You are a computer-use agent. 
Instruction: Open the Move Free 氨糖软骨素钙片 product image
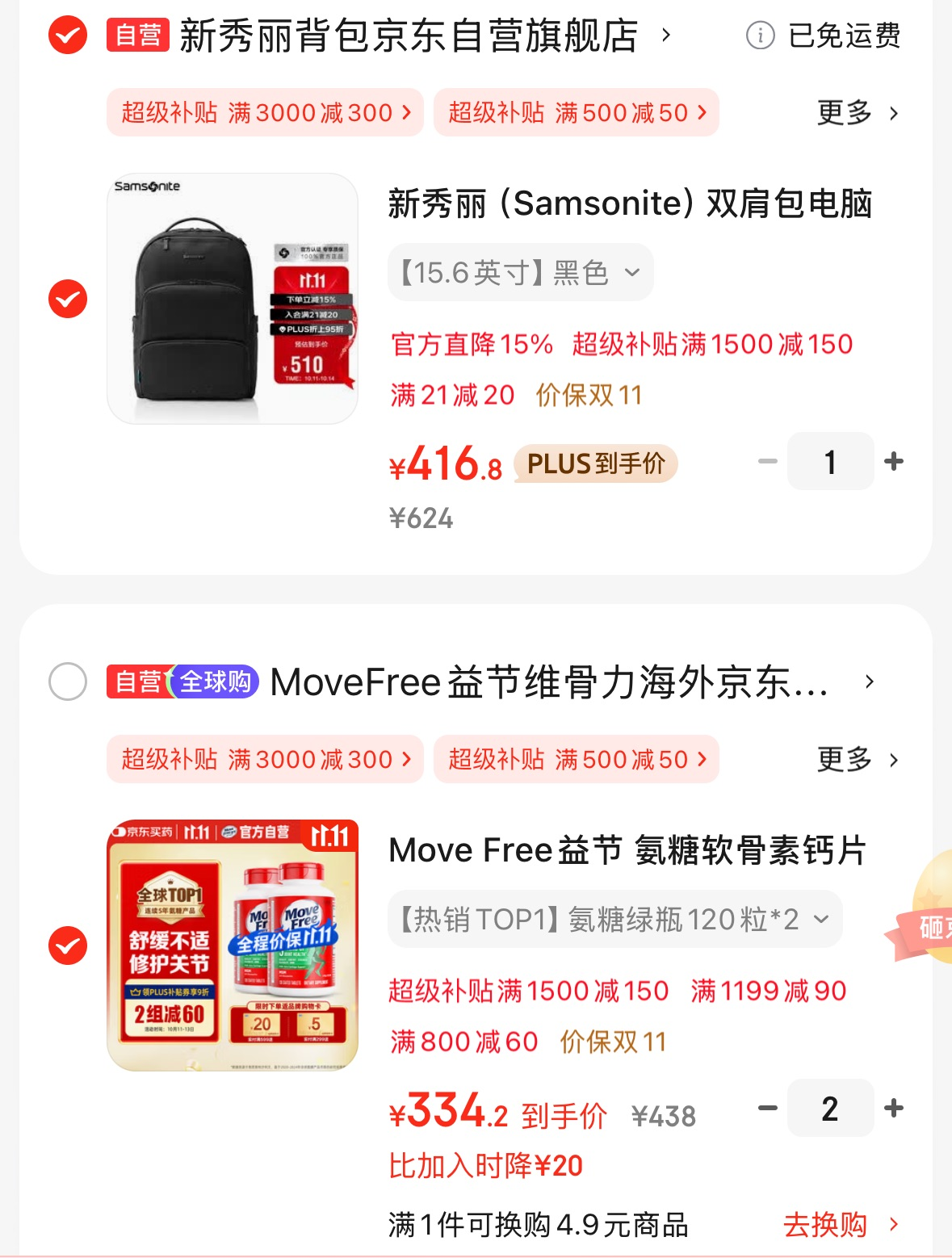(x=233, y=946)
